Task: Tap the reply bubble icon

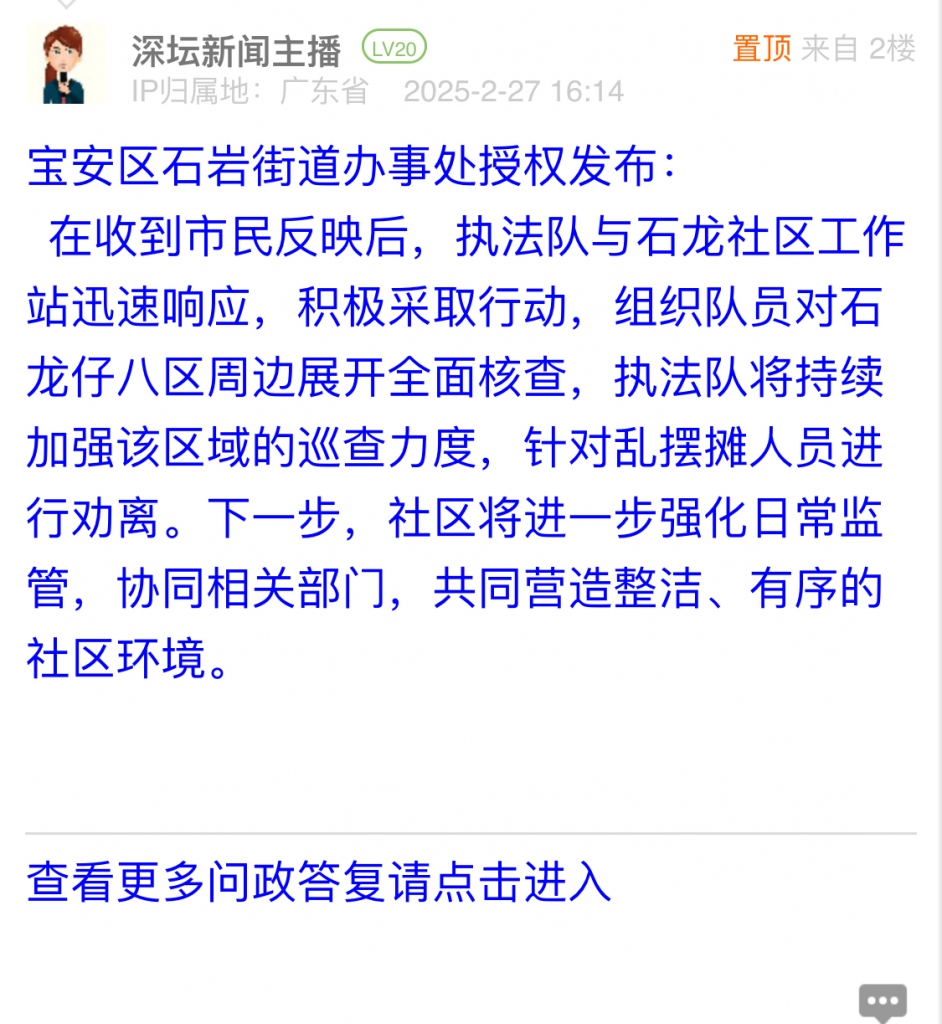Action: tap(882, 1001)
